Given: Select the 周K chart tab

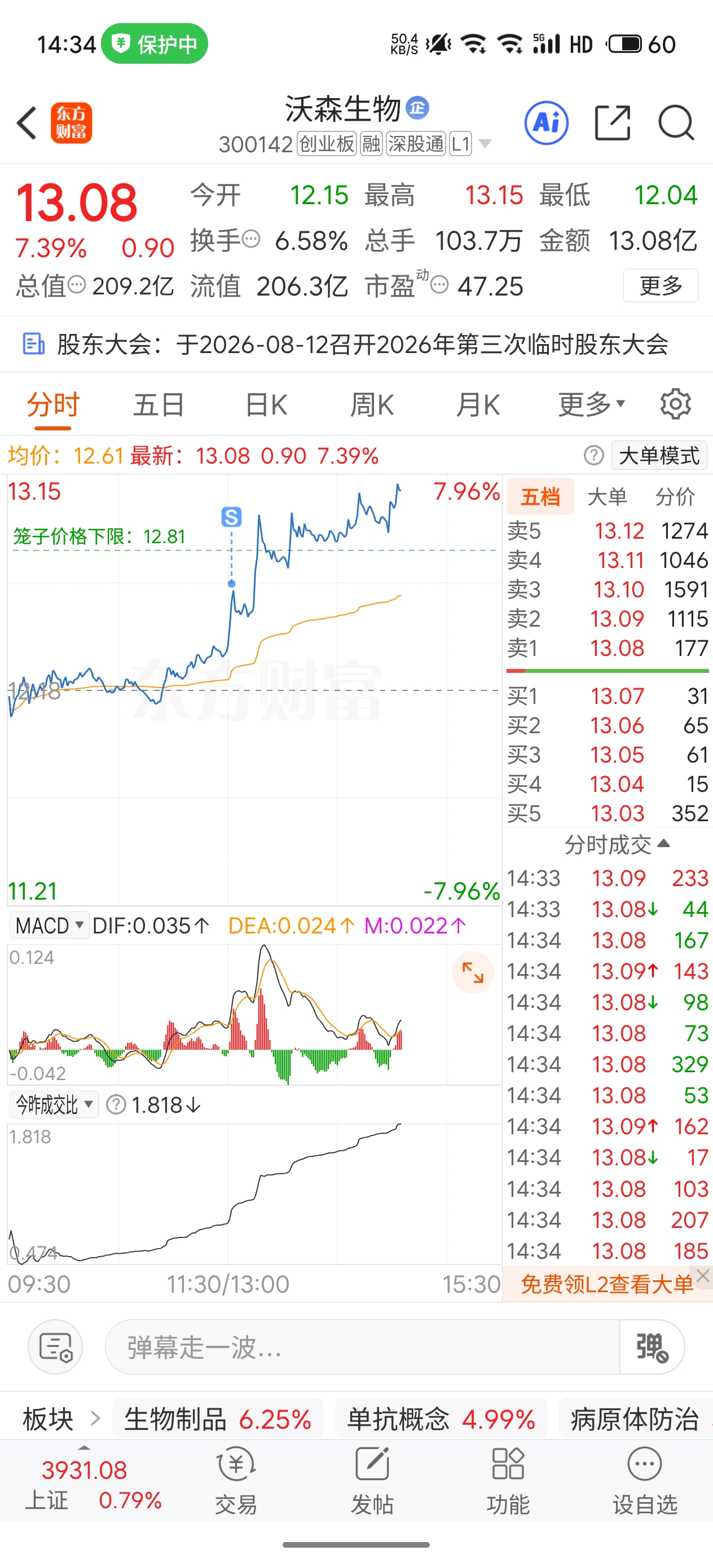Looking at the screenshot, I should pos(372,405).
